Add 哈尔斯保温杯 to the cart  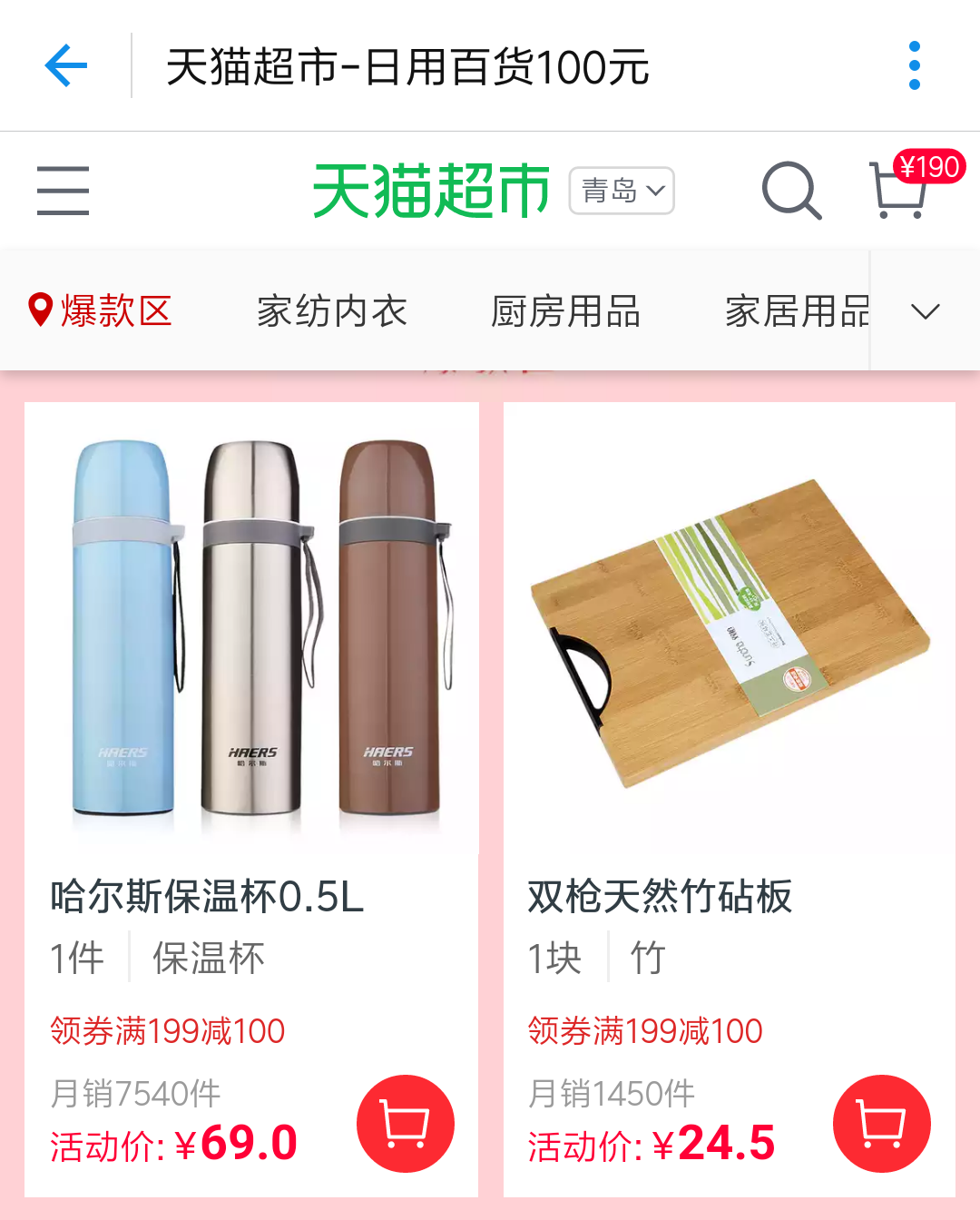point(405,1124)
